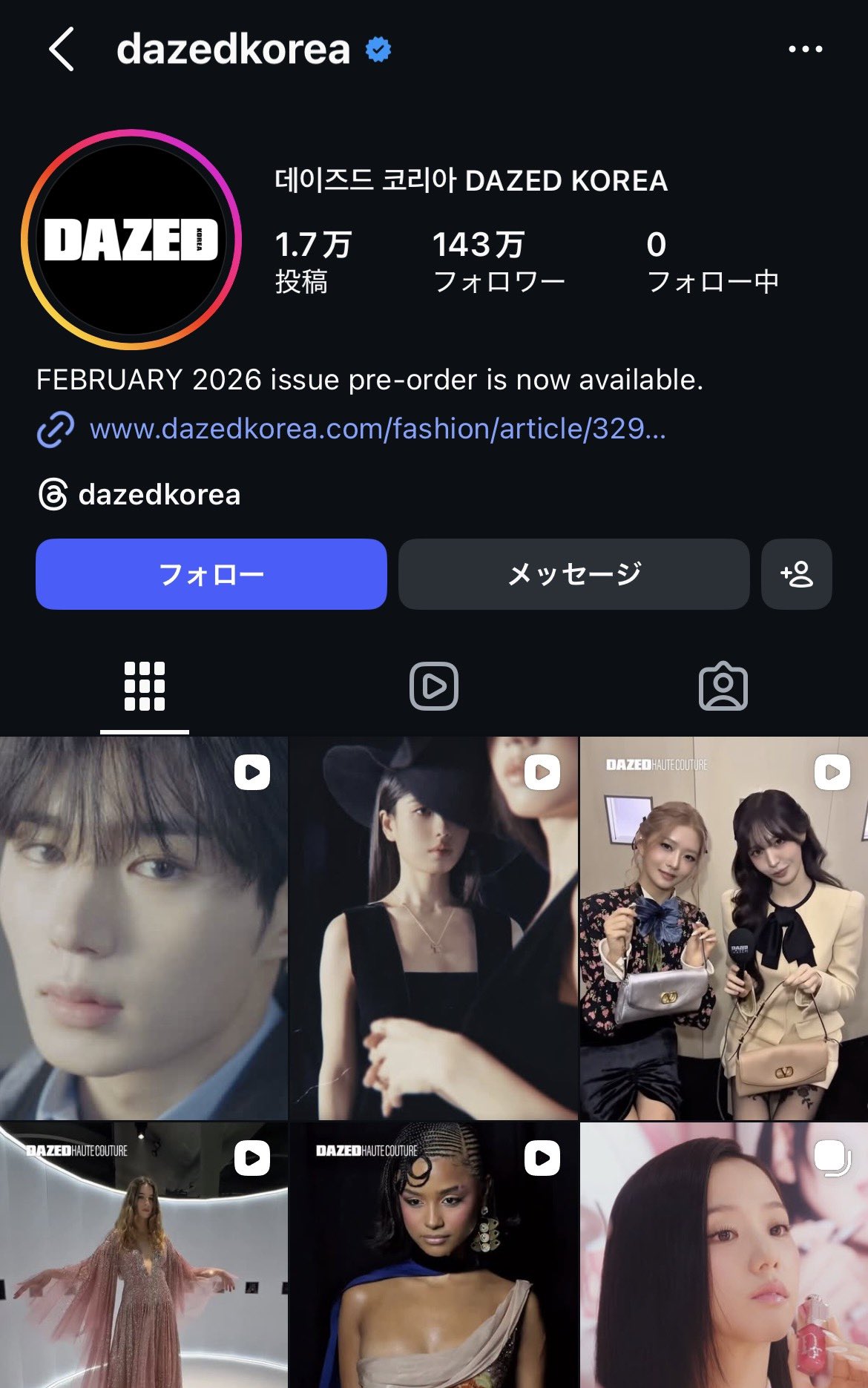Image resolution: width=868 pixels, height=1388 pixels.
Task: Go back using the back arrow
Action: pyautogui.click(x=62, y=49)
